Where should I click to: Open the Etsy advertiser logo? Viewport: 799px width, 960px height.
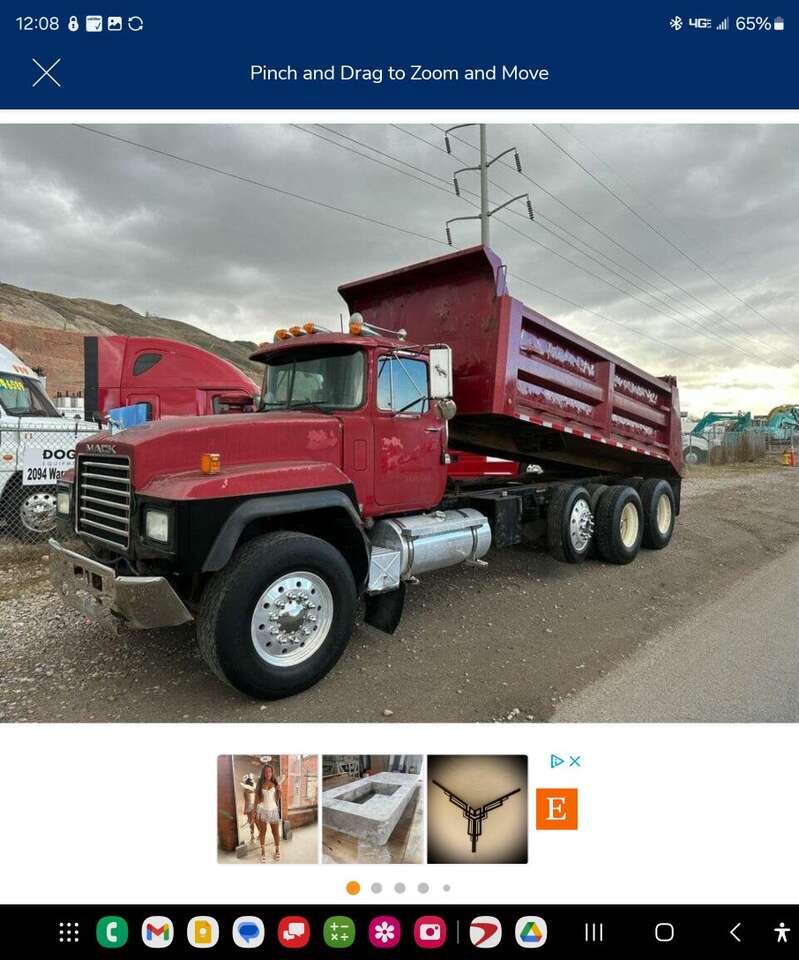click(x=557, y=809)
